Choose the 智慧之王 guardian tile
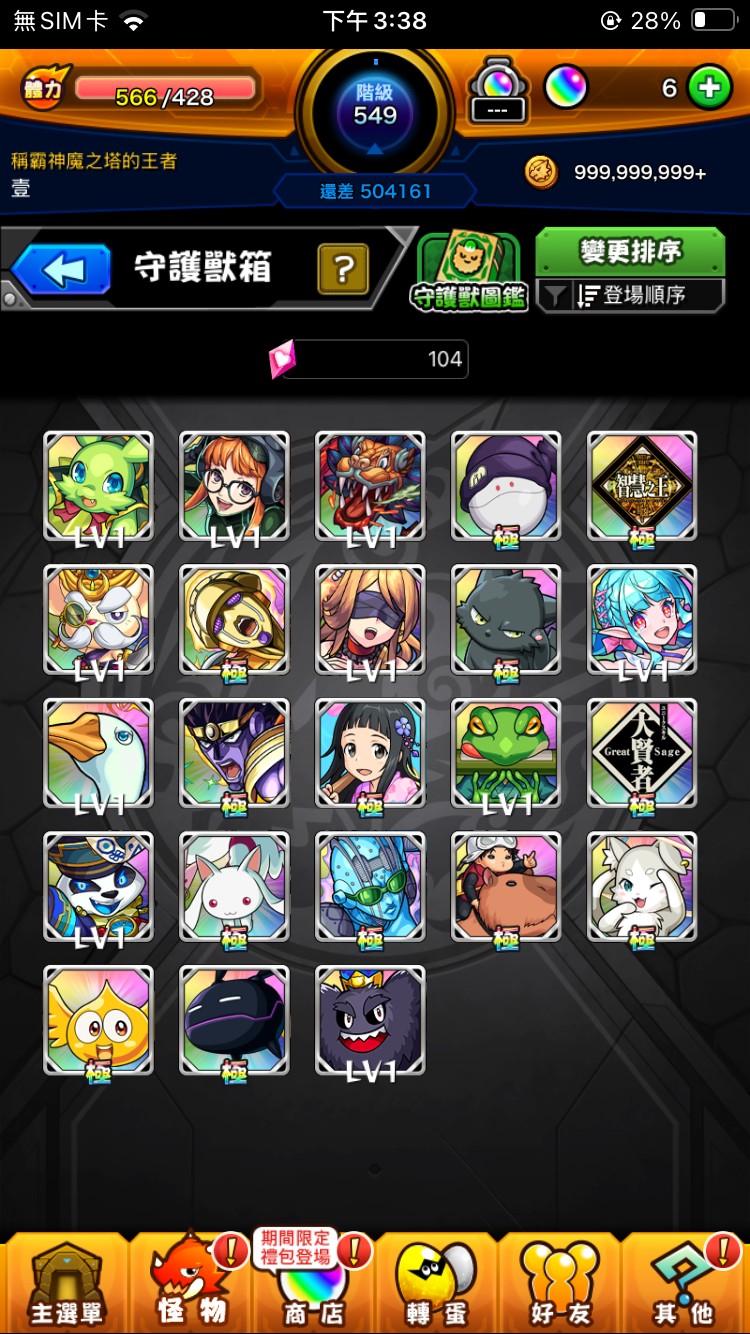 [642, 486]
